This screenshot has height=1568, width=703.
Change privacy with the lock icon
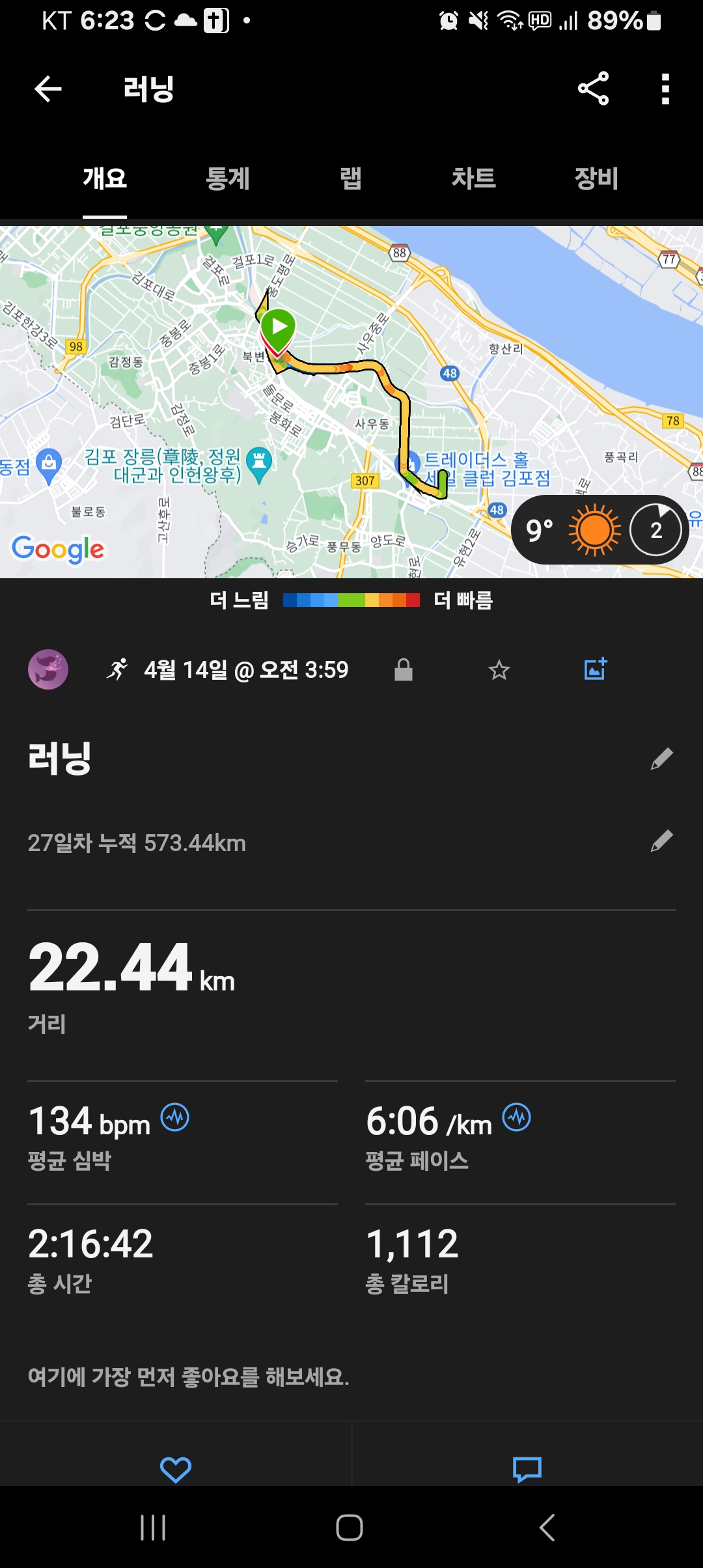(x=404, y=669)
